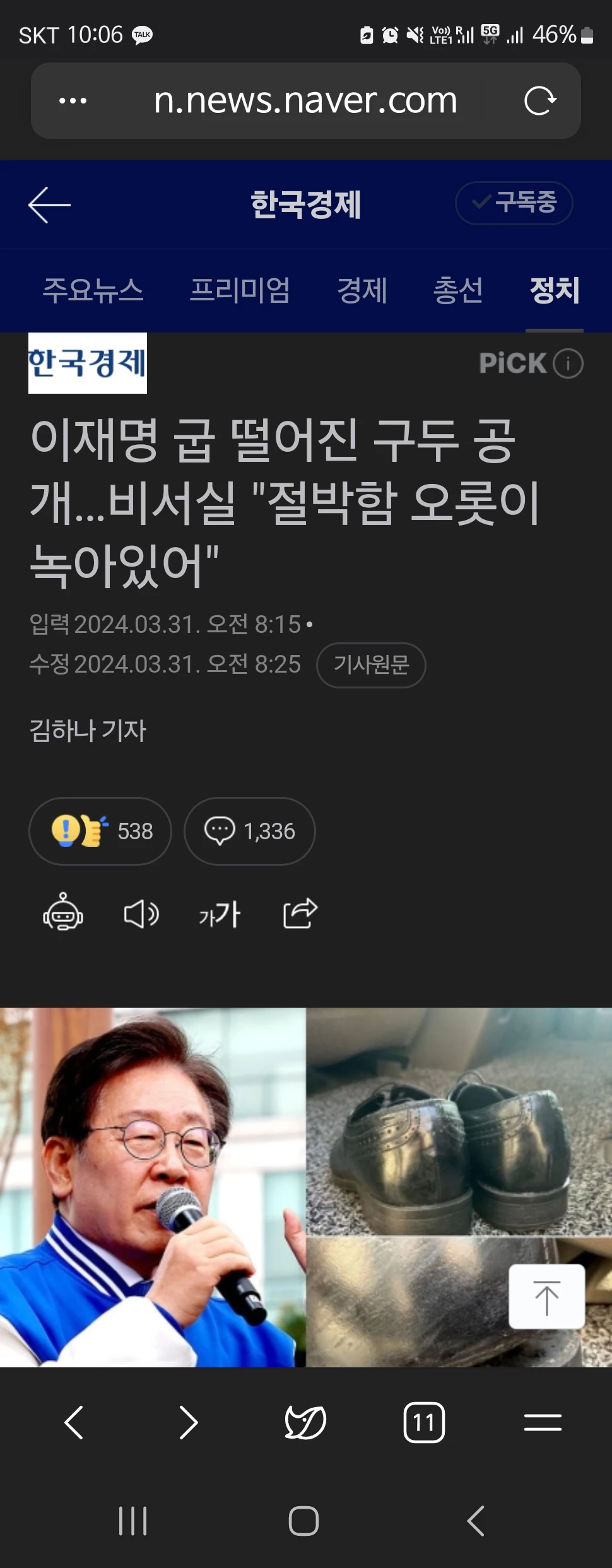This screenshot has width=612, height=1568.
Task: Go back with the header arrow
Action: (49, 204)
